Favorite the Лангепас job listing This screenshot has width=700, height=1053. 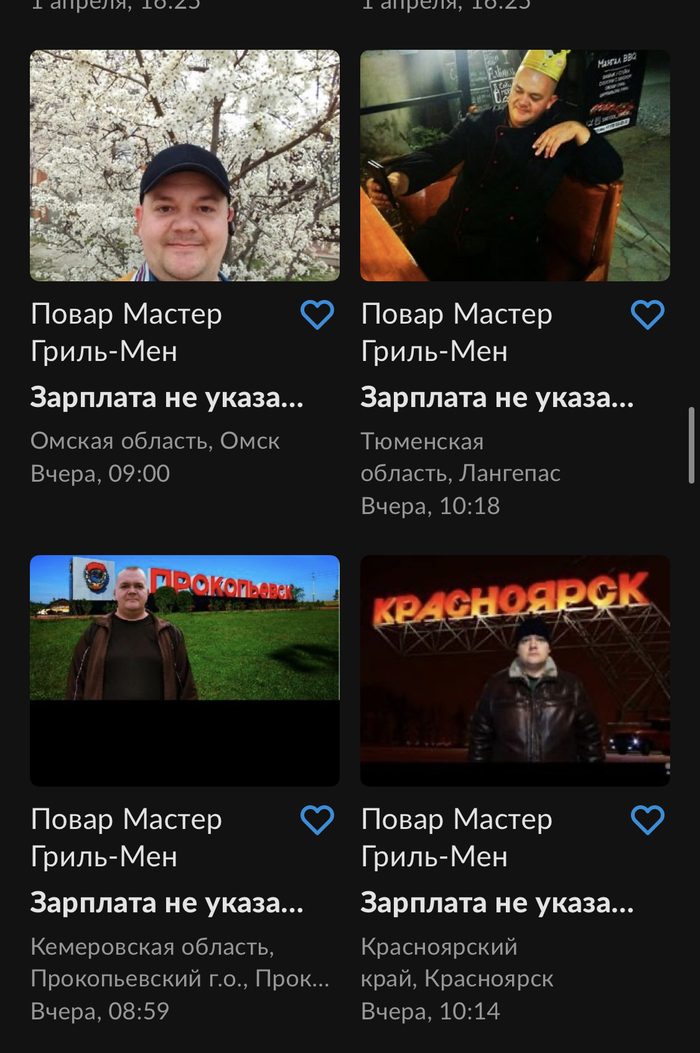[x=647, y=315]
